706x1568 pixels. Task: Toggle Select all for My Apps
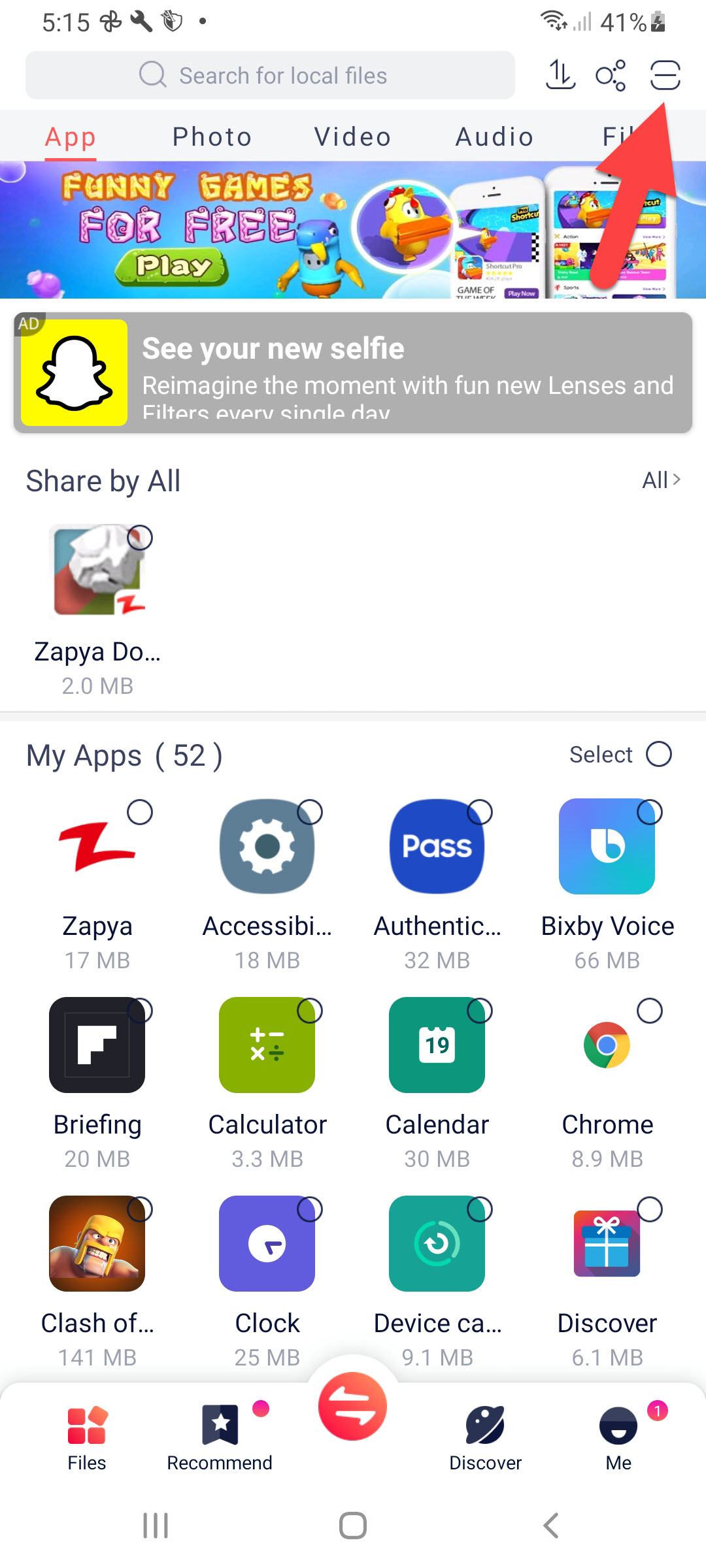658,754
